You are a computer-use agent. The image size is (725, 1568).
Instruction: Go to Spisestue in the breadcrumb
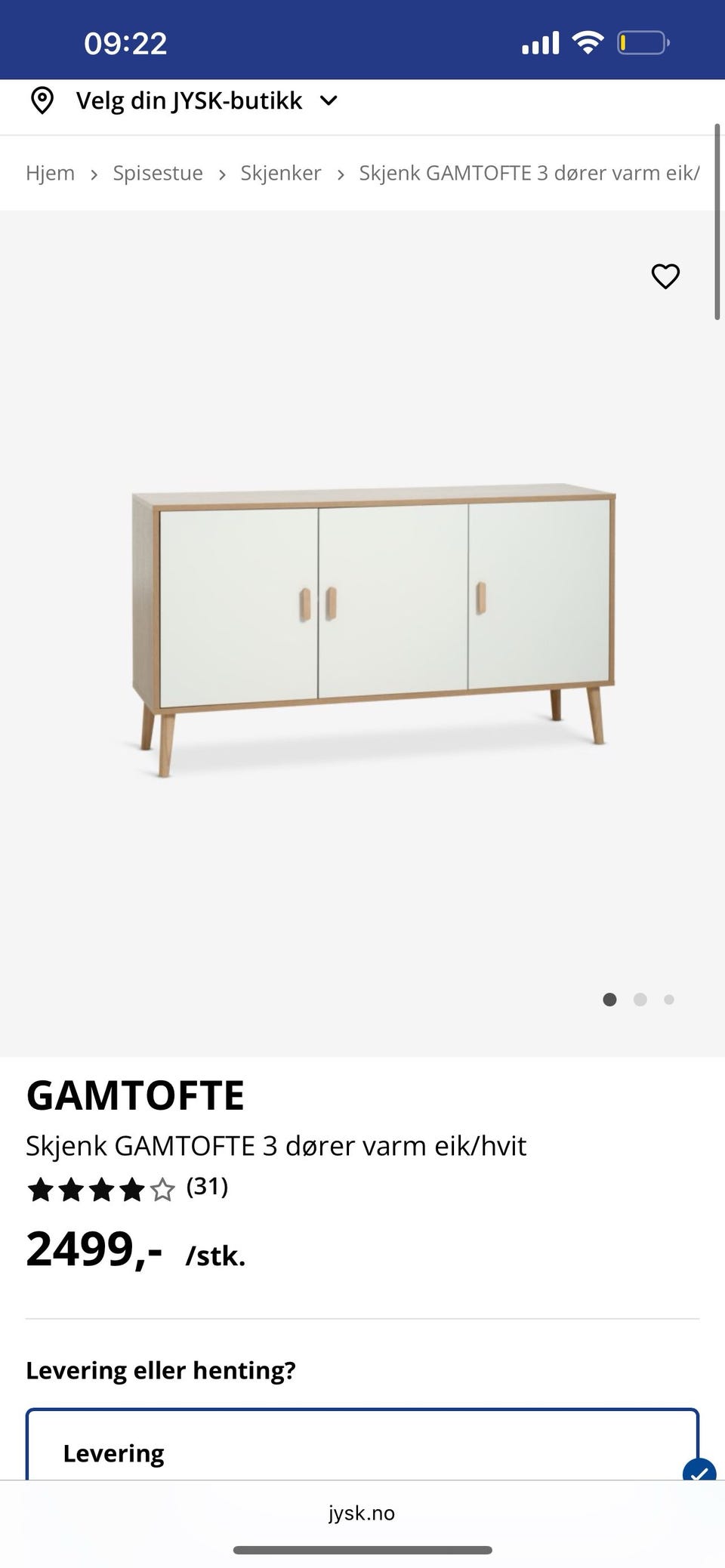pyautogui.click(x=158, y=173)
